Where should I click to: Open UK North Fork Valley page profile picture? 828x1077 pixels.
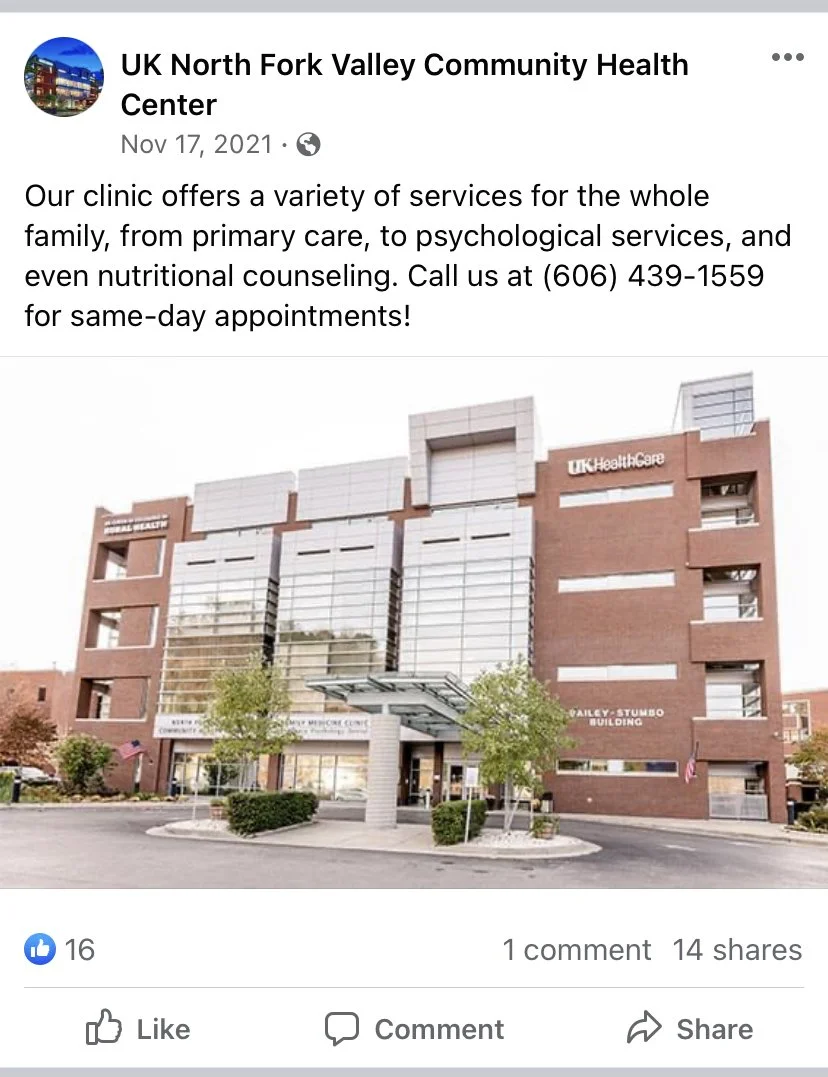coord(64,77)
